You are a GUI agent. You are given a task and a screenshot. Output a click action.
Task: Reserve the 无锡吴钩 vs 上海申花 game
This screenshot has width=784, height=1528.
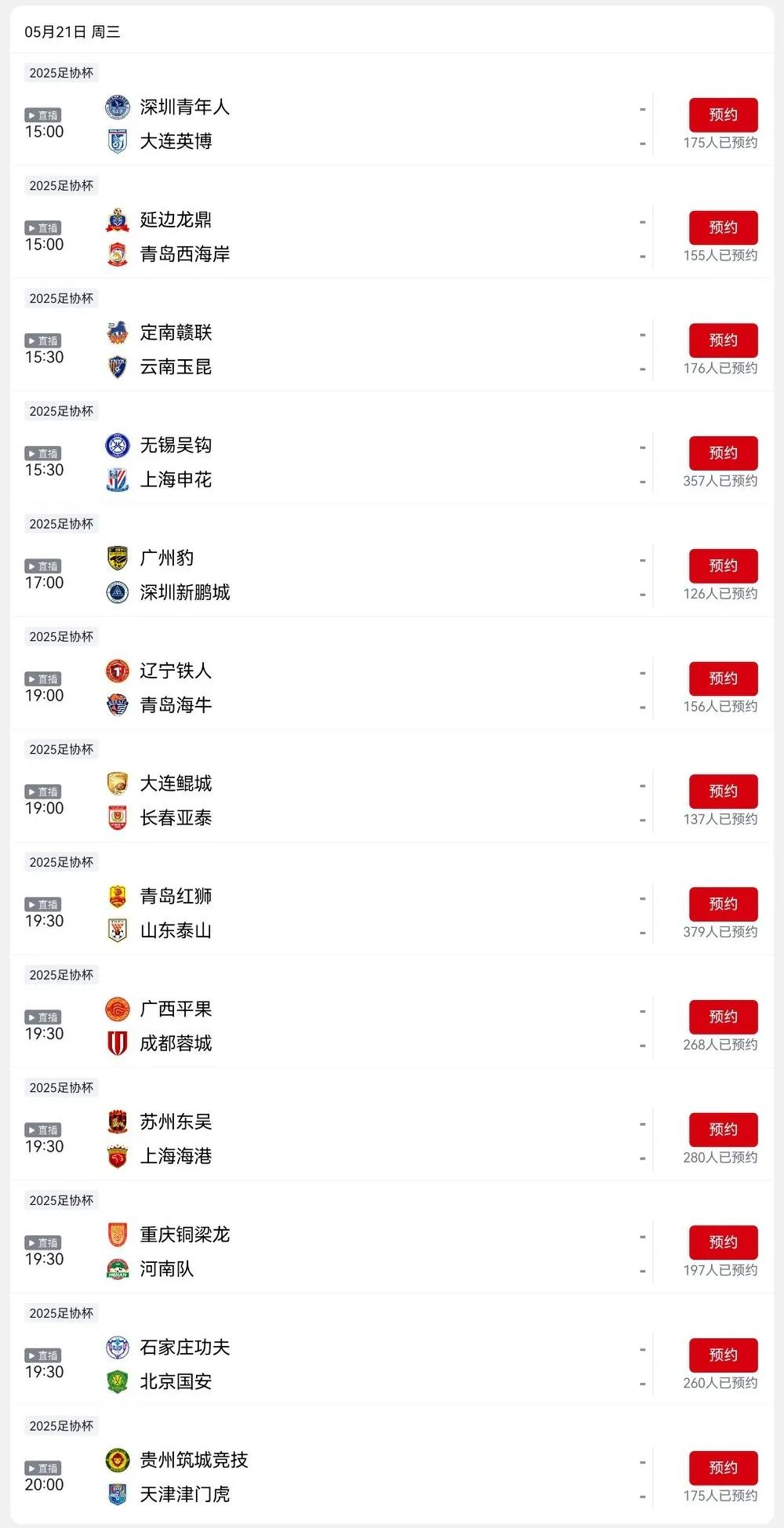point(724,453)
